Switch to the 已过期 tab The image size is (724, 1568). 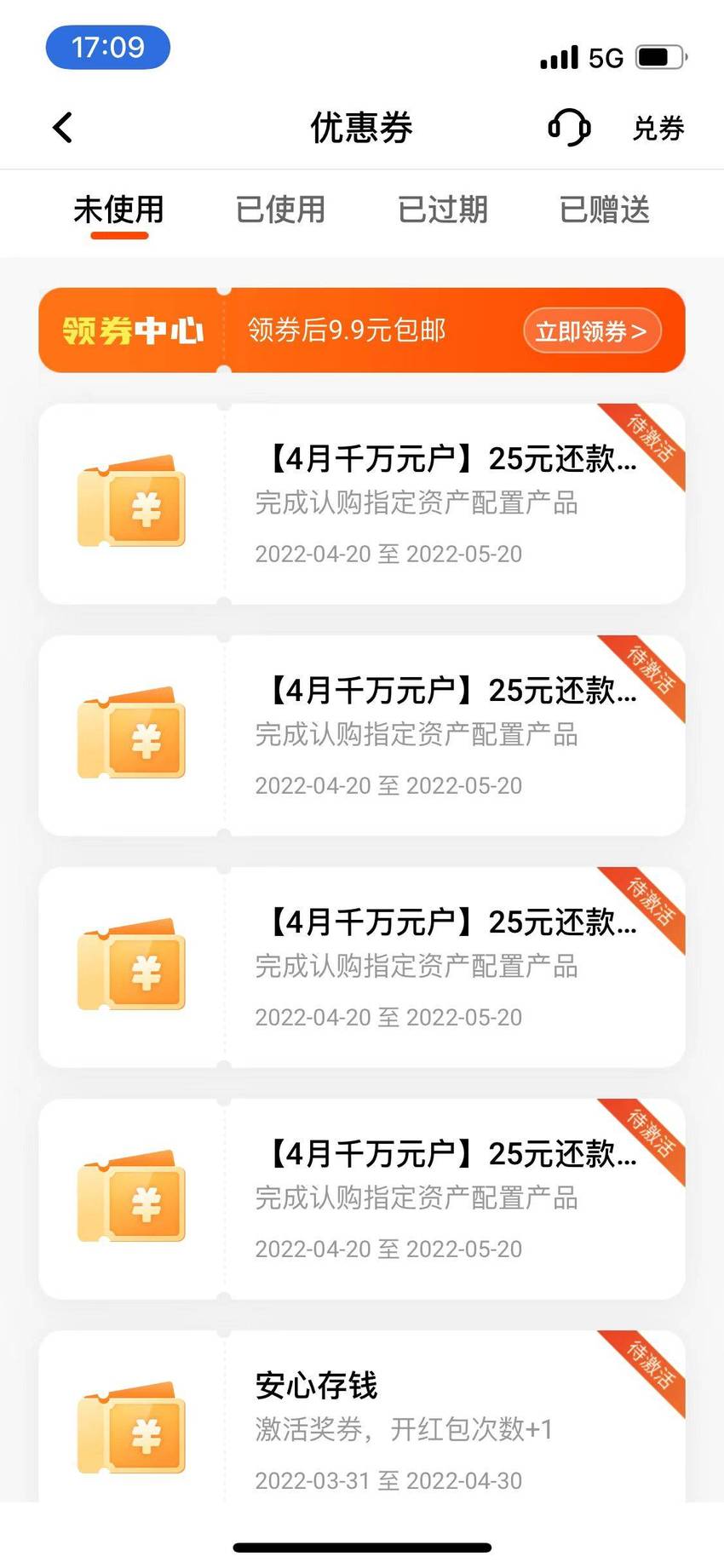pos(443,210)
